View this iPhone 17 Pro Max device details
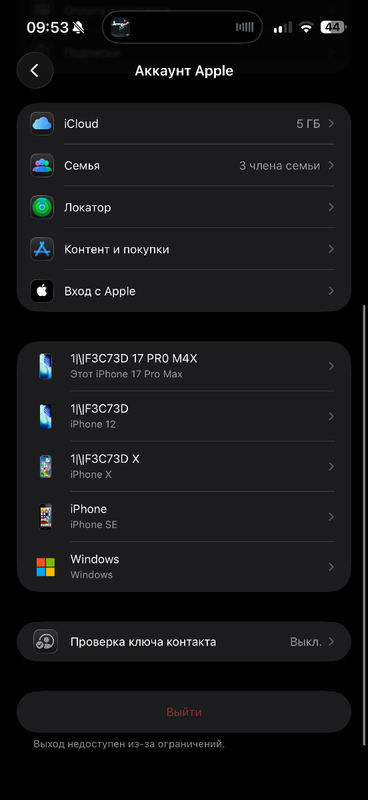This screenshot has width=368, height=800. (184, 366)
